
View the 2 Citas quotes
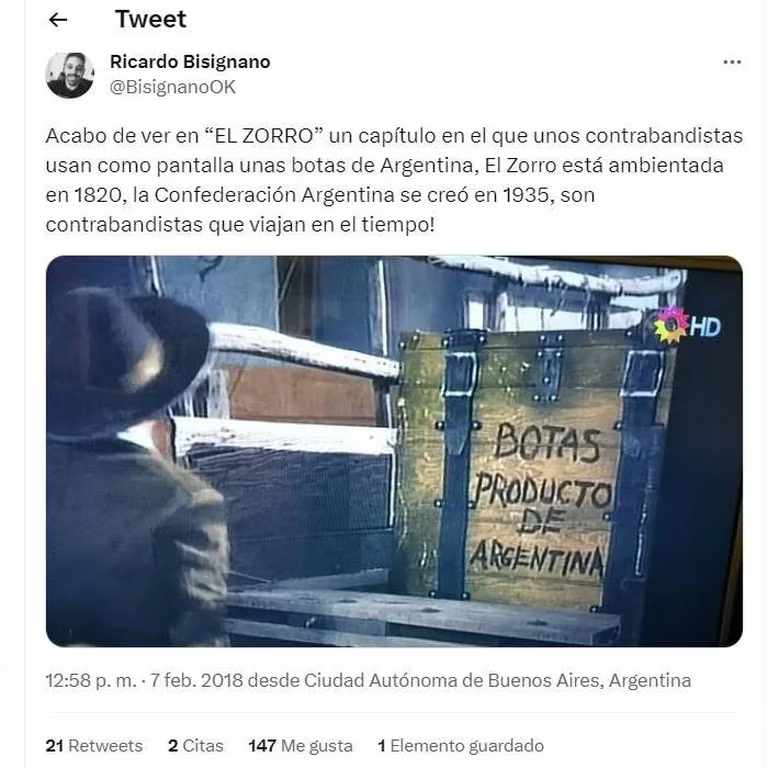point(195,745)
